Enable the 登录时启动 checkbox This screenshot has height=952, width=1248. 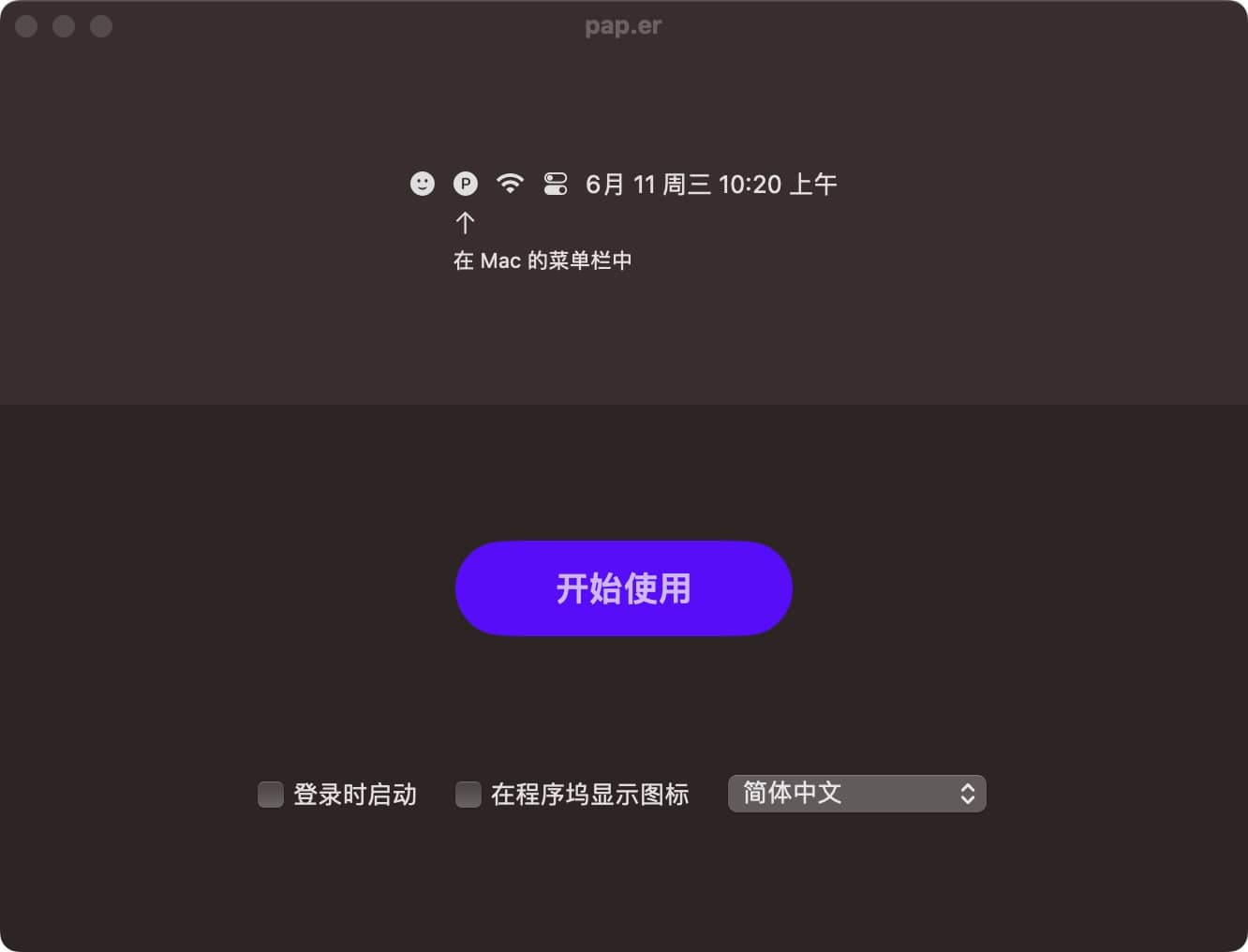point(271,795)
